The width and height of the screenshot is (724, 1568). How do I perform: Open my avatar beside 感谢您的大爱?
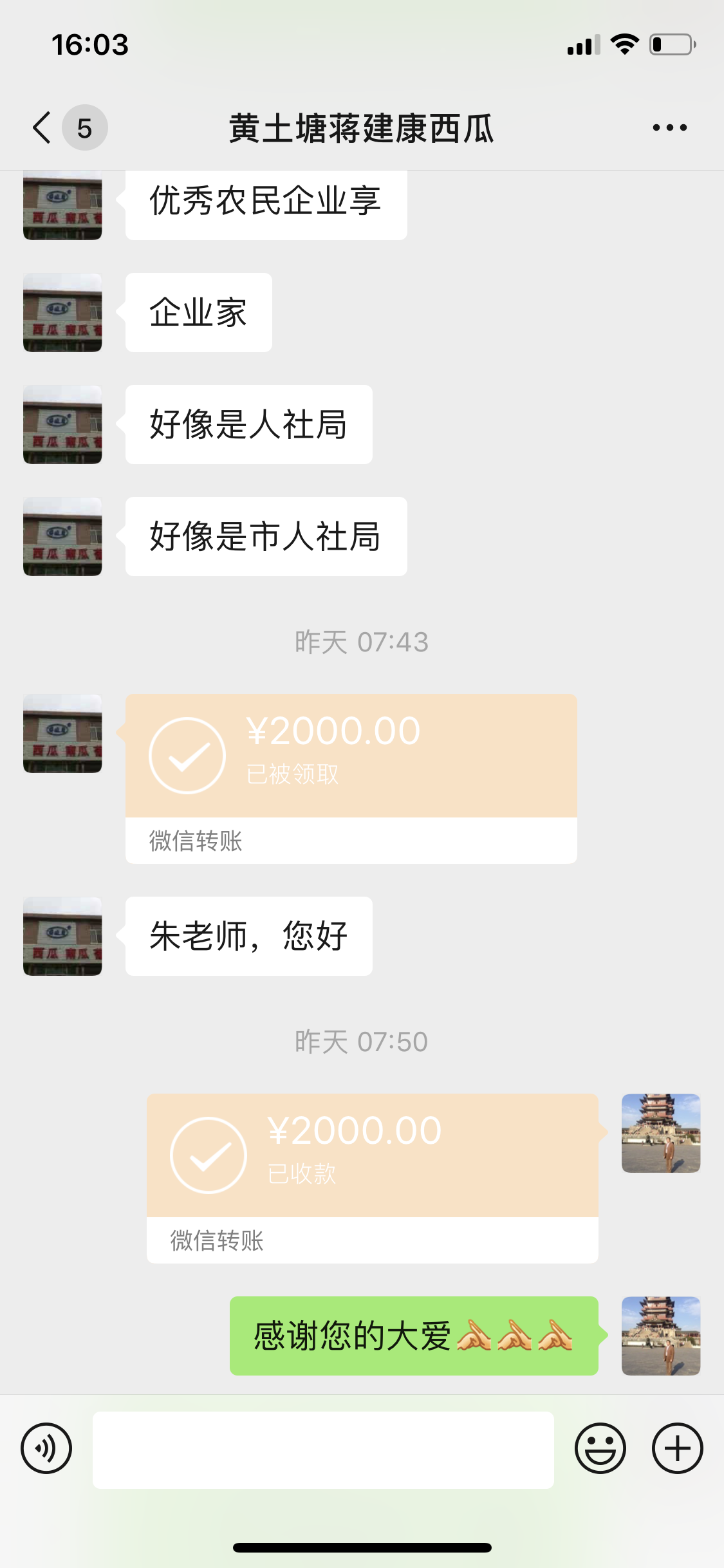[660, 1336]
